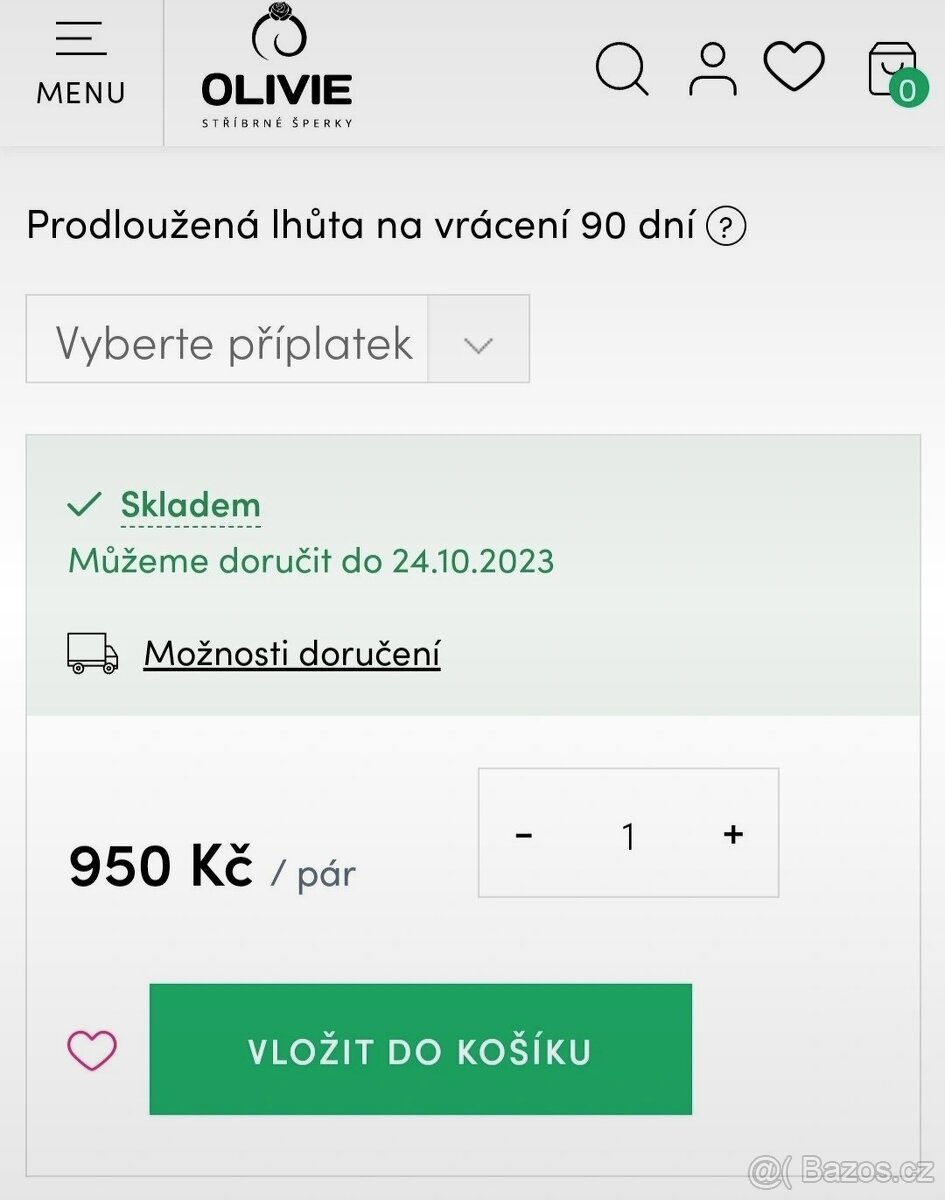Click the VLOŽIT DO KOŠÍKU button
The width and height of the screenshot is (945, 1200).
click(419, 1050)
